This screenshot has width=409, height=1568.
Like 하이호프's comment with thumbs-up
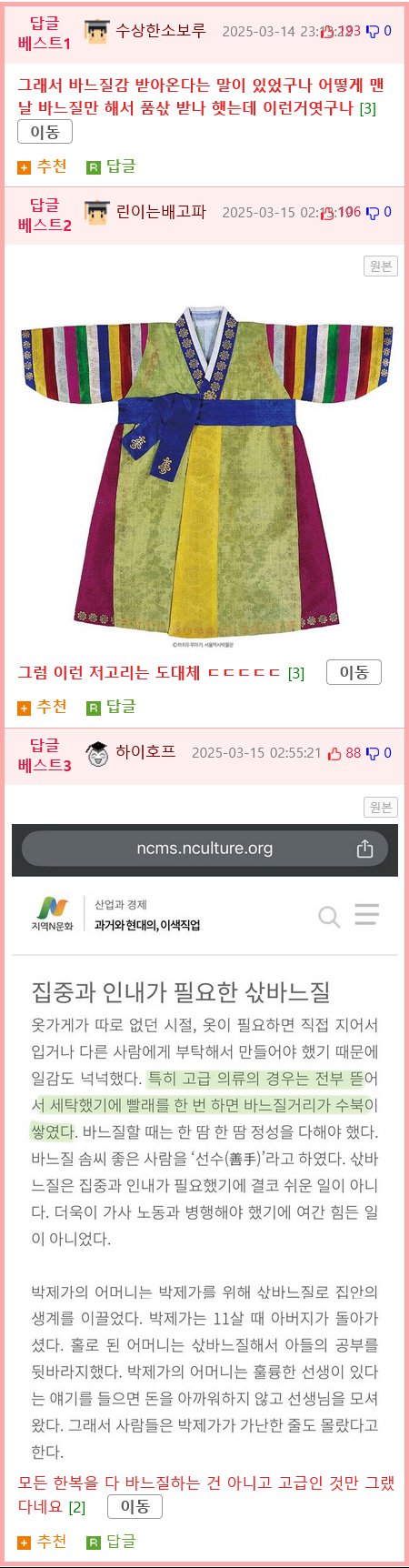point(344,753)
